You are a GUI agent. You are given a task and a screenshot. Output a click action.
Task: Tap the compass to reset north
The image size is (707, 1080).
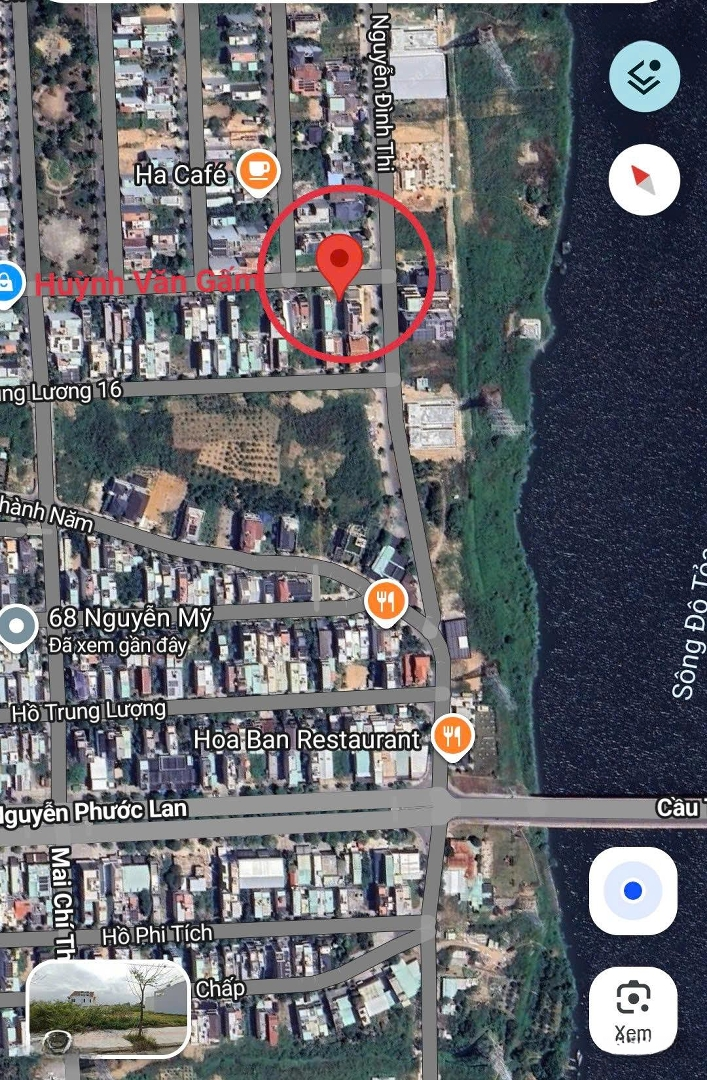pos(644,180)
